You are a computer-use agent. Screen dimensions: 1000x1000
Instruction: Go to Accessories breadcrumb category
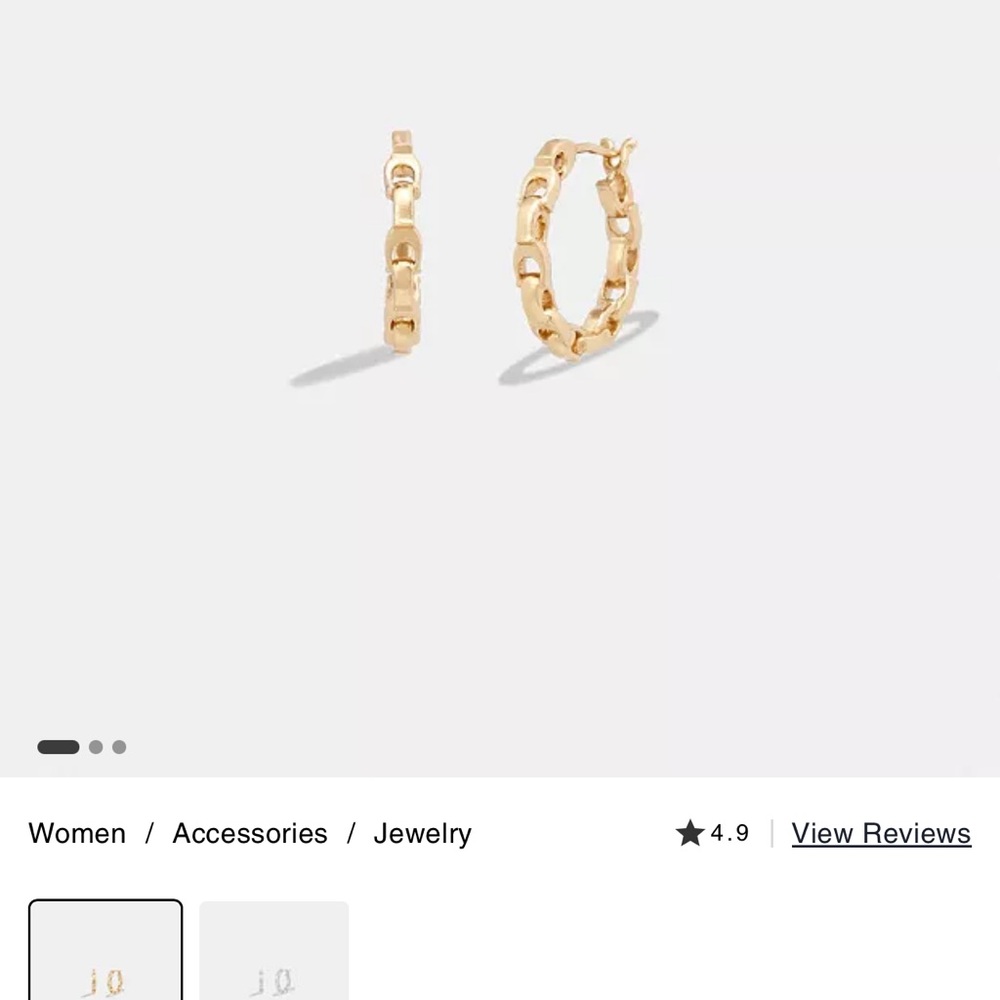point(250,833)
